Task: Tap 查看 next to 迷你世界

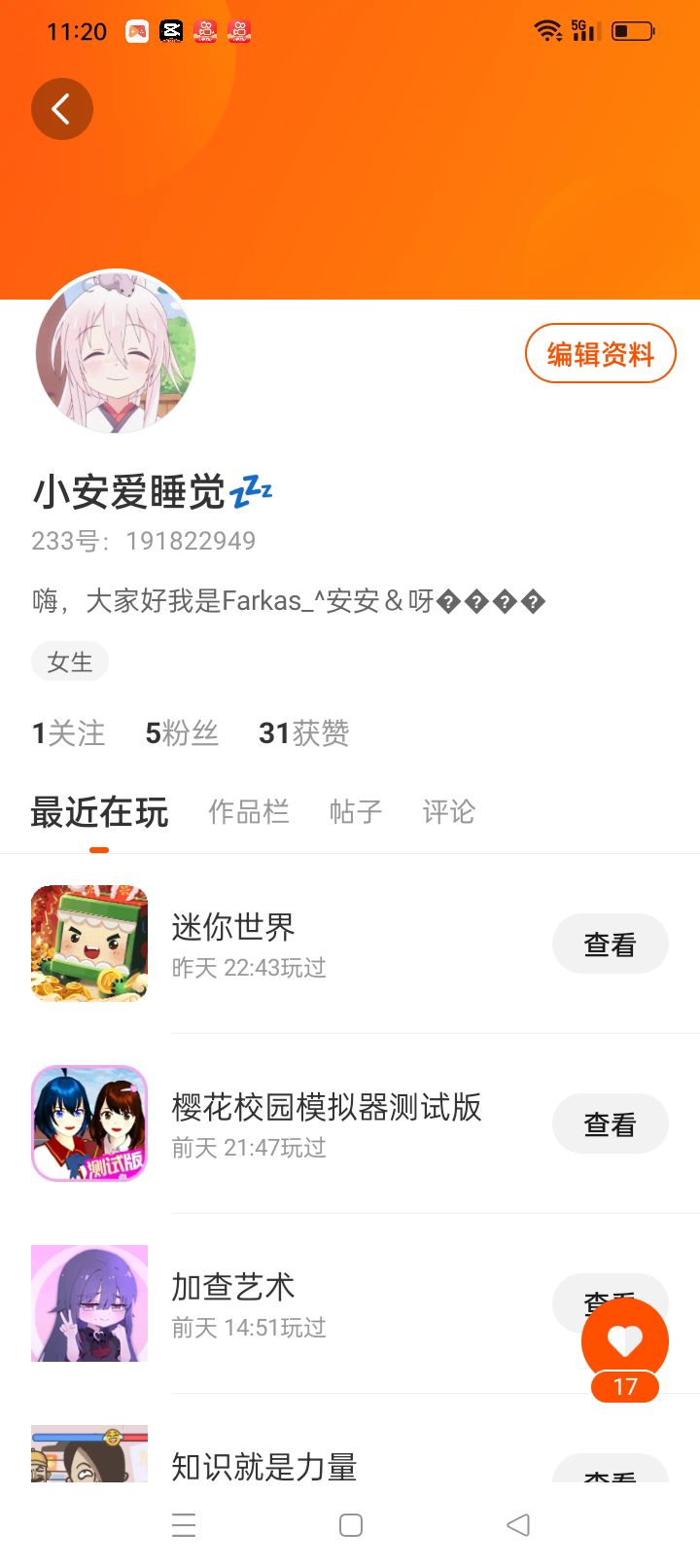Action: 611,944
